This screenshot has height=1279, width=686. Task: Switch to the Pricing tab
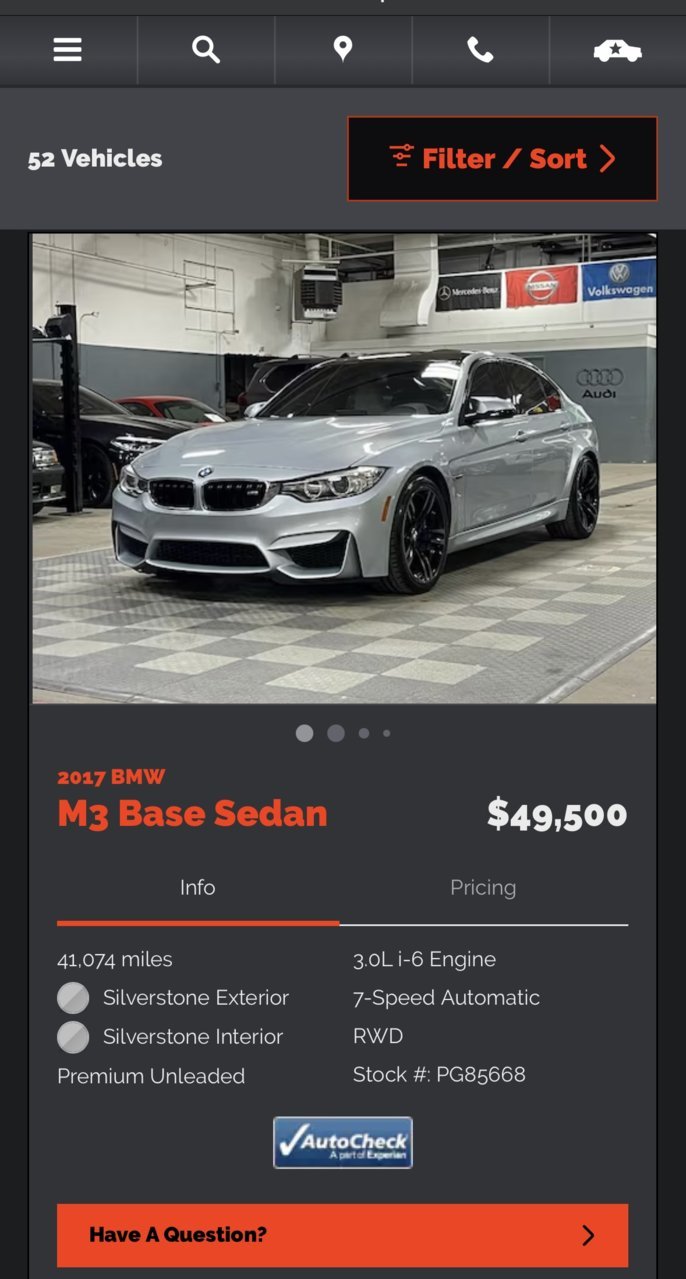(x=483, y=888)
